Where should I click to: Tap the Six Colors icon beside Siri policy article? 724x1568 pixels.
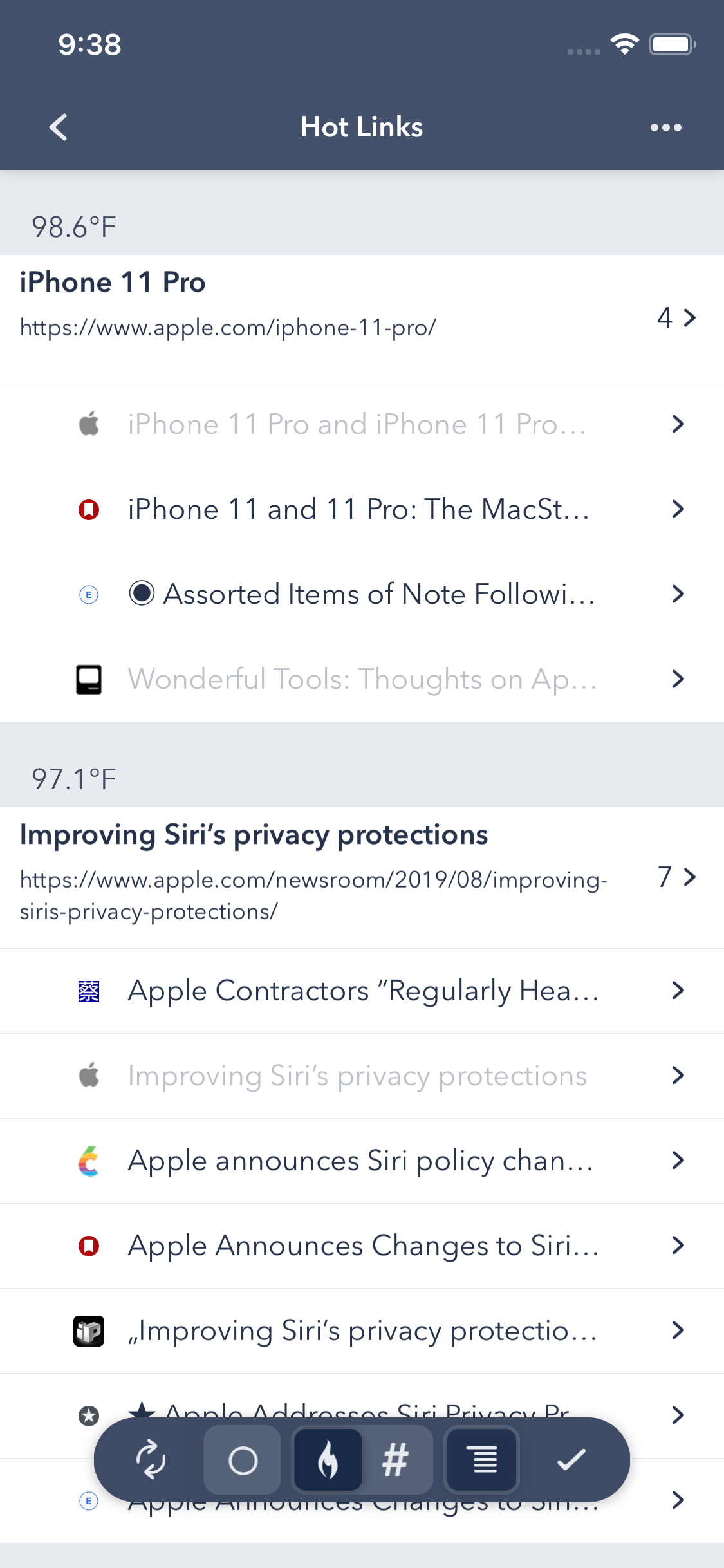[x=89, y=1161]
